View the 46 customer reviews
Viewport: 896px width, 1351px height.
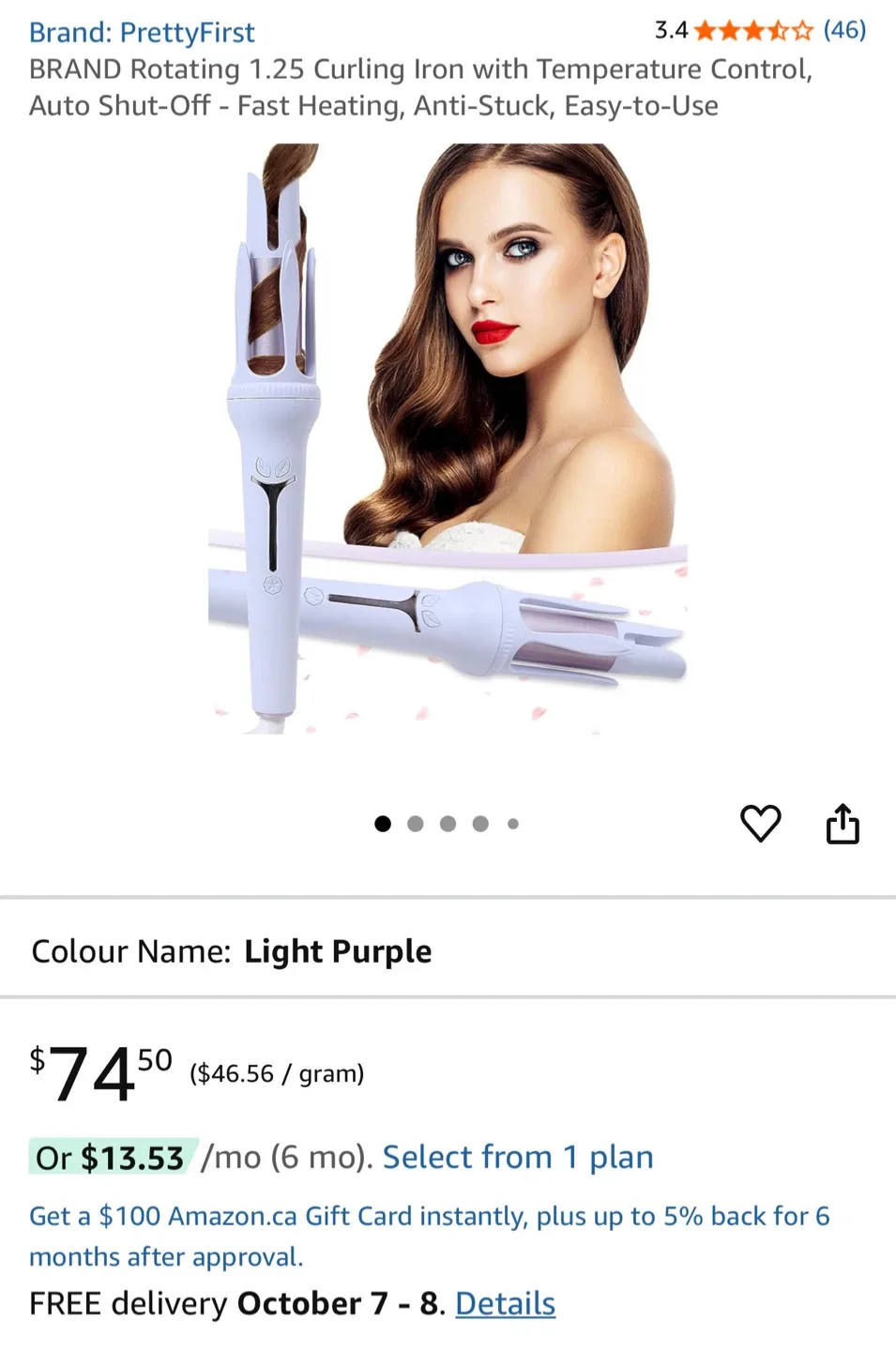843,30
